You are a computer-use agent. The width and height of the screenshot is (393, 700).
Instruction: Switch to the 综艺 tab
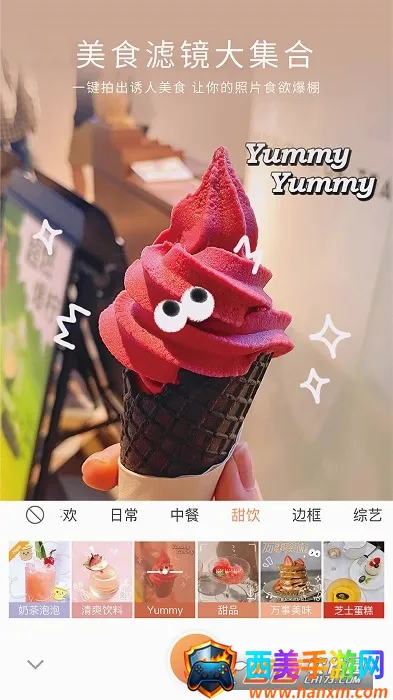click(368, 515)
